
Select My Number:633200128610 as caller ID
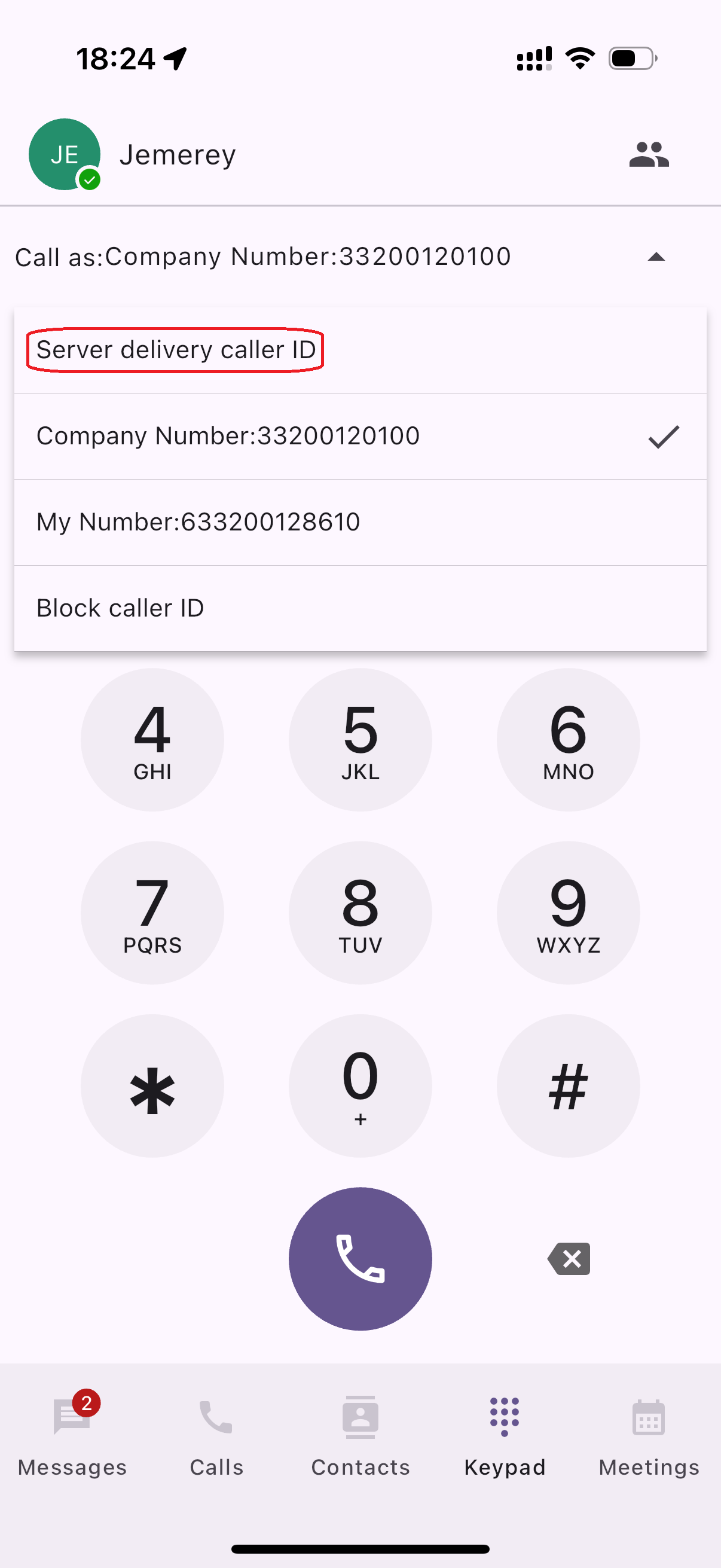[x=198, y=521]
